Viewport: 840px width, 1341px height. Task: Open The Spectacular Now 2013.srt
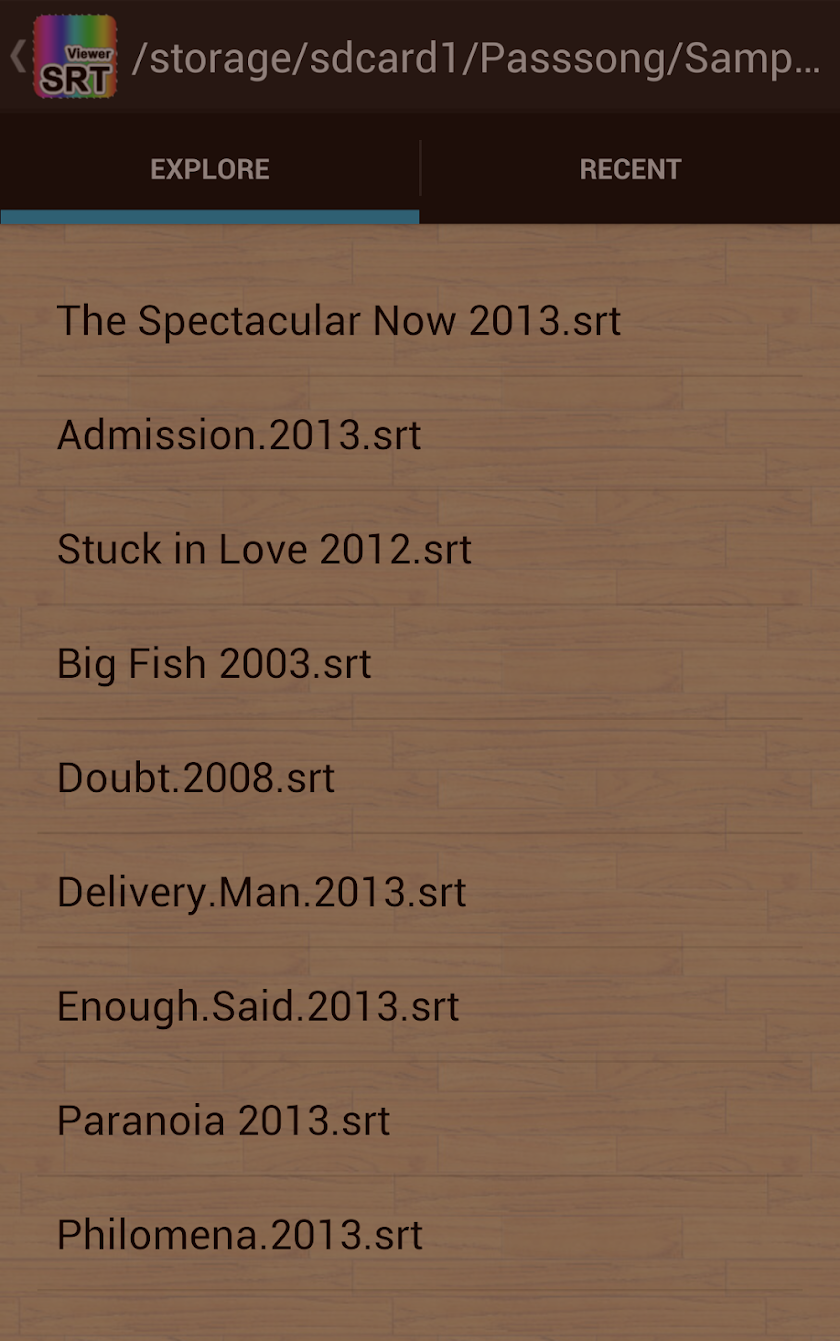(x=339, y=321)
